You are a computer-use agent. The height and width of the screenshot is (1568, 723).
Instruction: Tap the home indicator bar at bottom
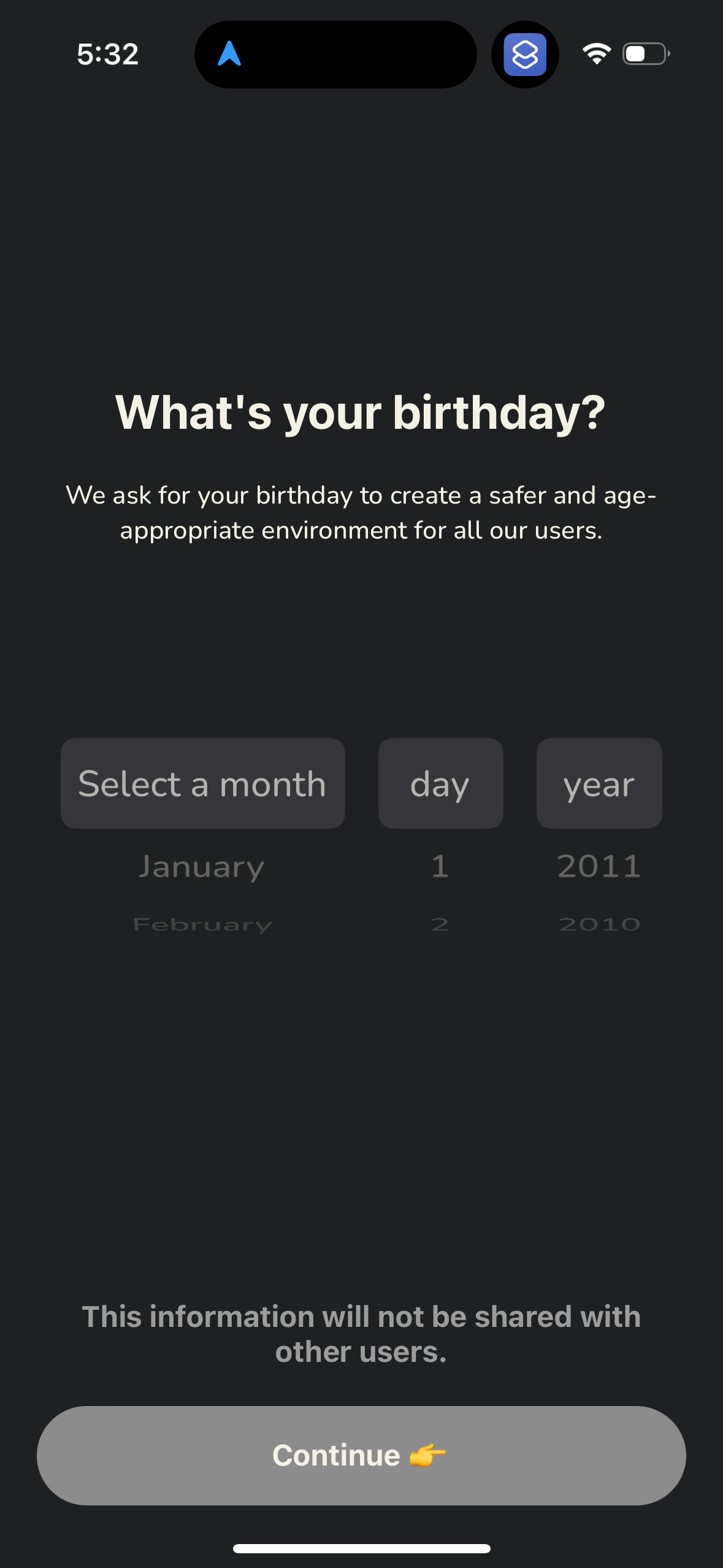pyautogui.click(x=361, y=1548)
